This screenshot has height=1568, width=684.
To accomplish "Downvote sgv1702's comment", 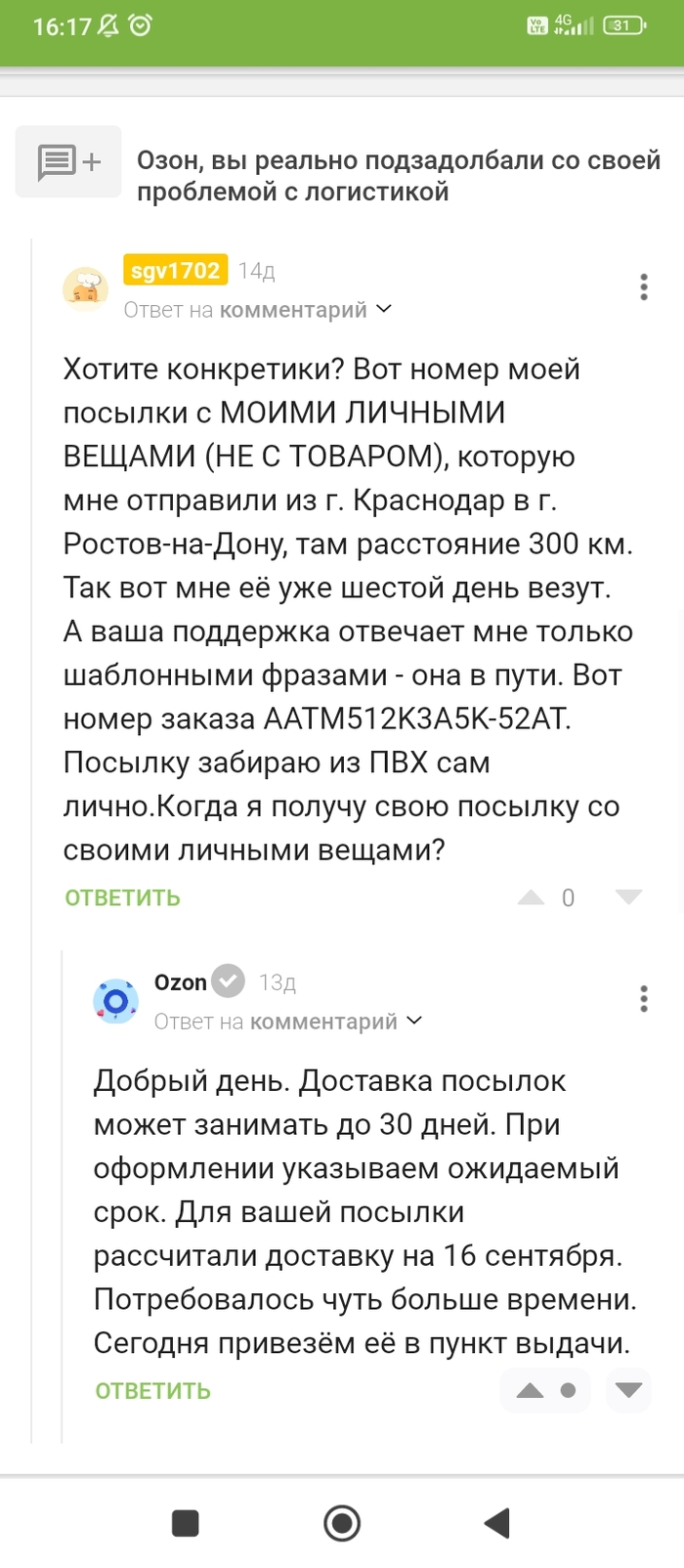I will click(628, 897).
